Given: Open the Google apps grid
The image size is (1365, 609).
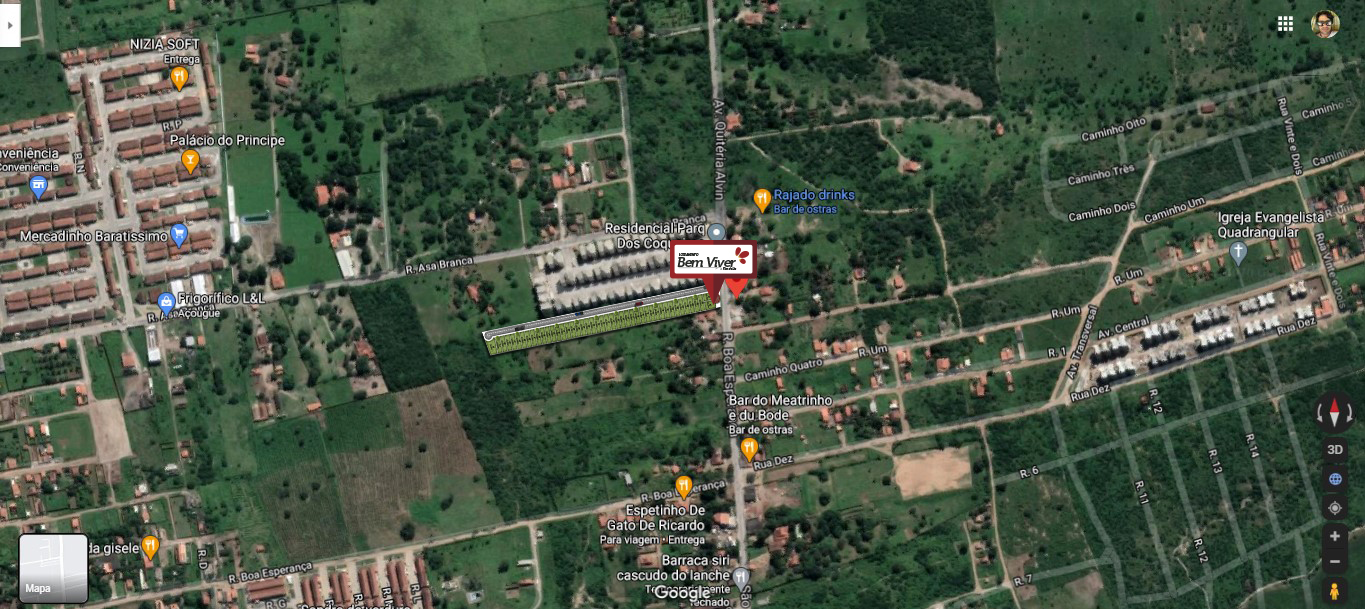Looking at the screenshot, I should (x=1285, y=25).
